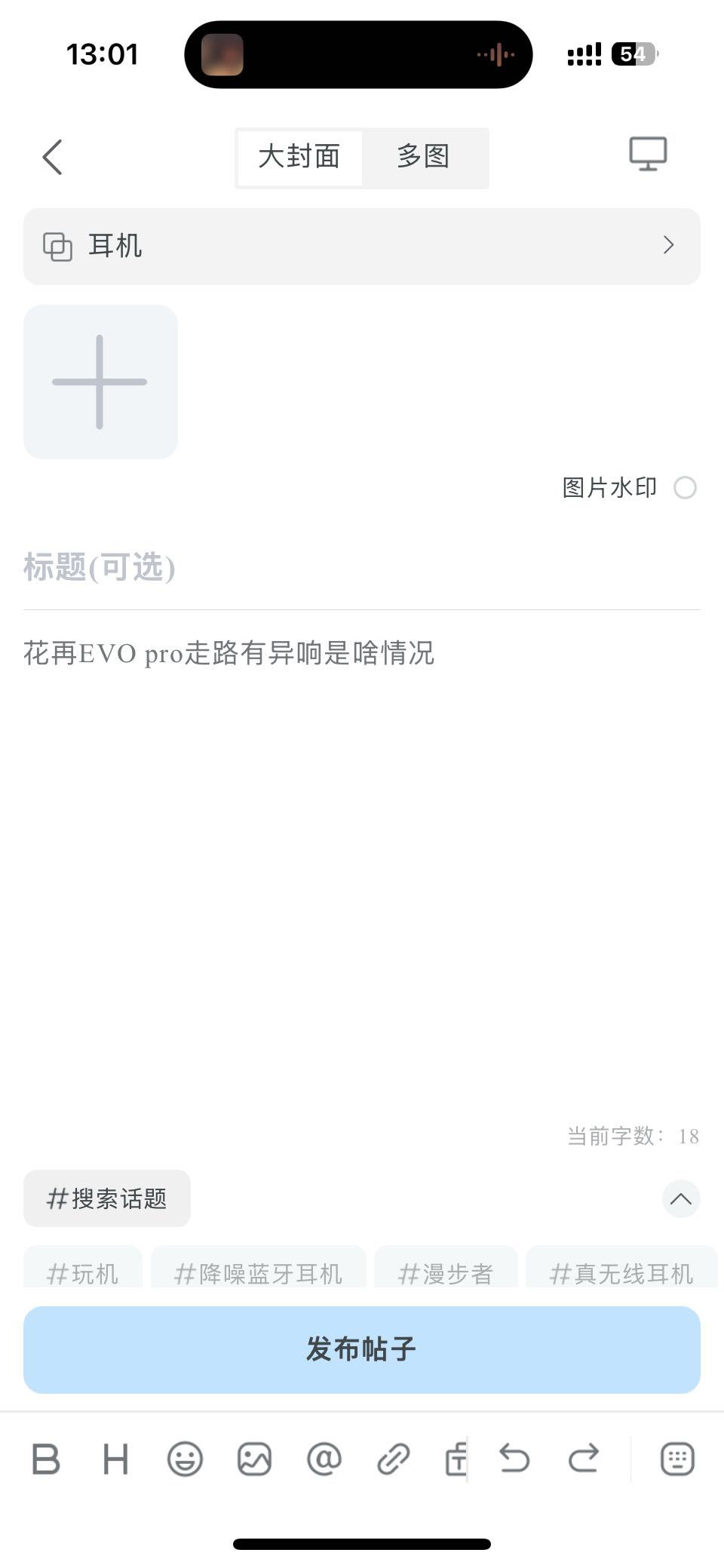Focus the 标题(可选) title field
724x1568 pixels.
pyautogui.click(x=362, y=568)
